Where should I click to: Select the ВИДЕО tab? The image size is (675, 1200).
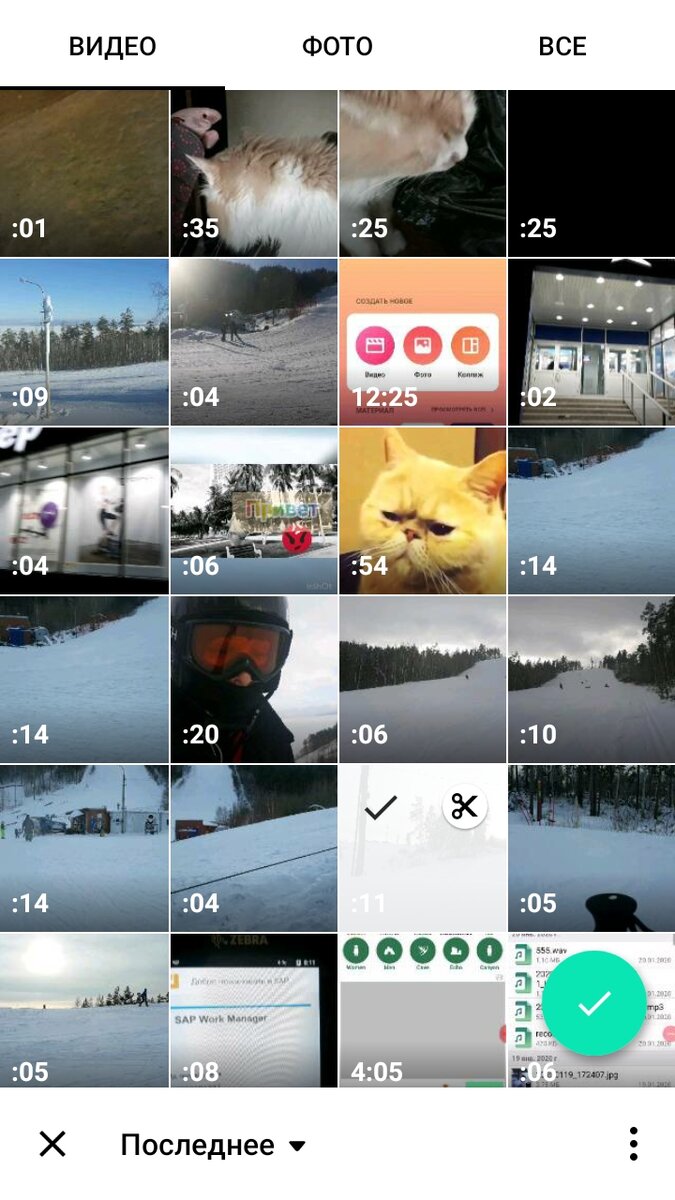[x=112, y=46]
